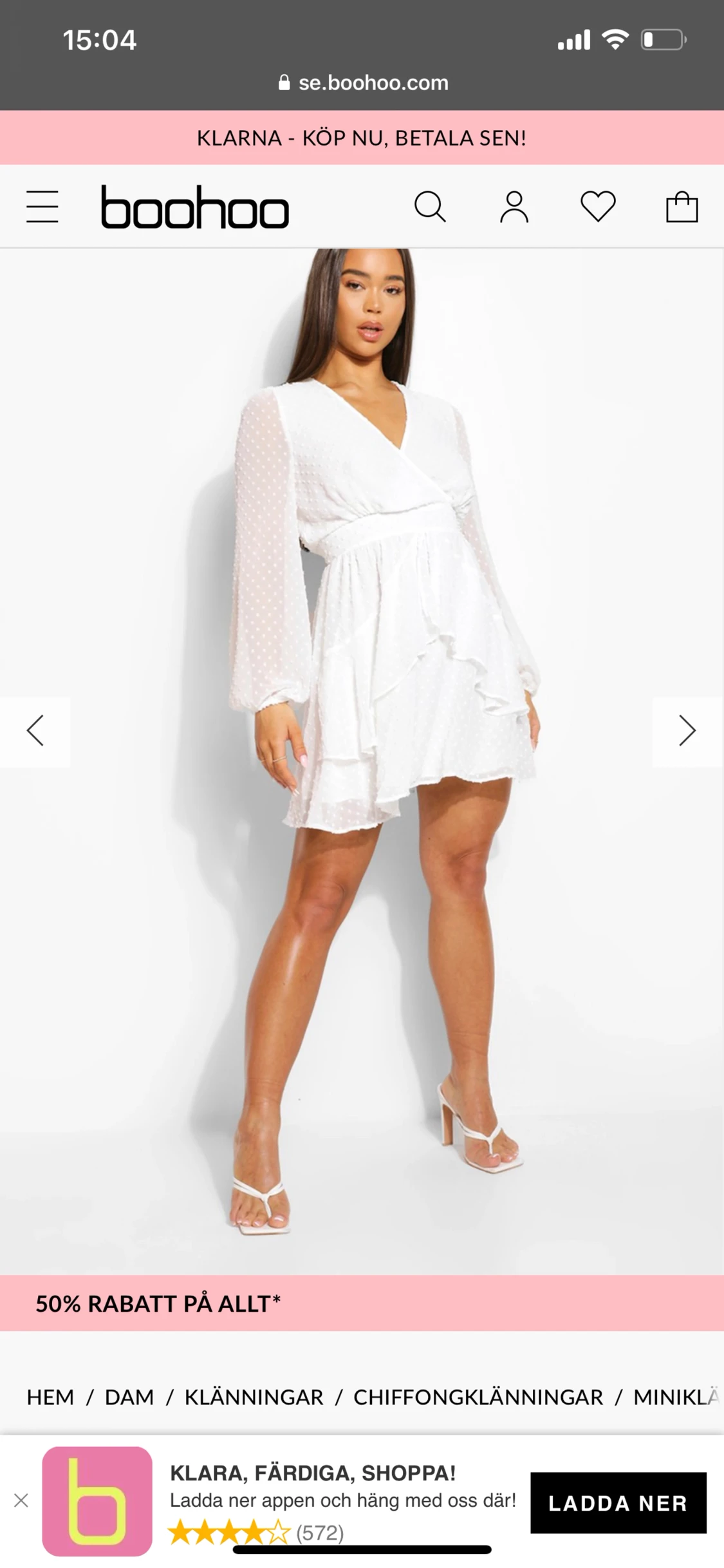Go to HEM breadcrumb
Screen dimensions: 724x1568
(x=50, y=1397)
